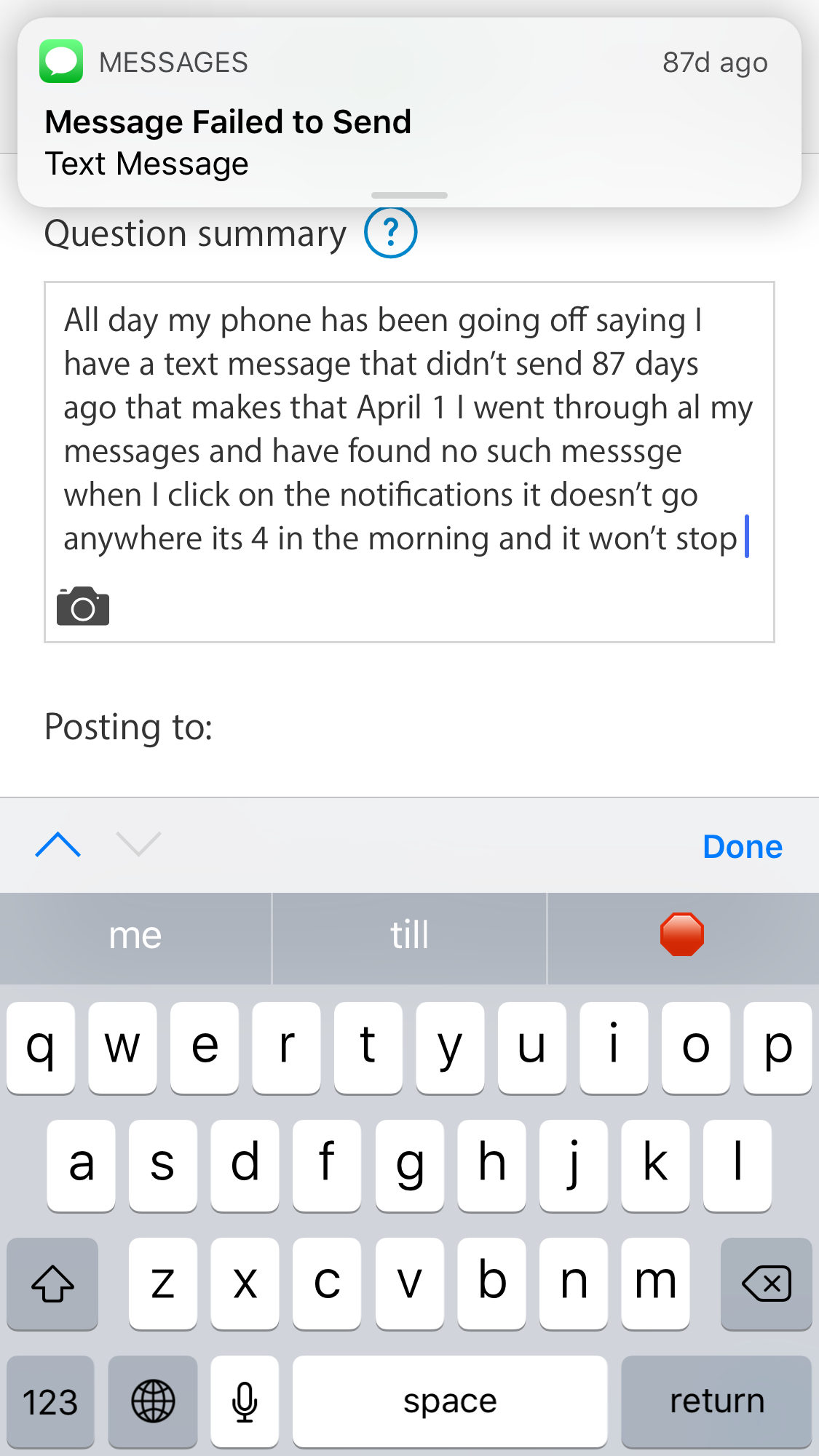Start dictation with the microphone key

(245, 1401)
